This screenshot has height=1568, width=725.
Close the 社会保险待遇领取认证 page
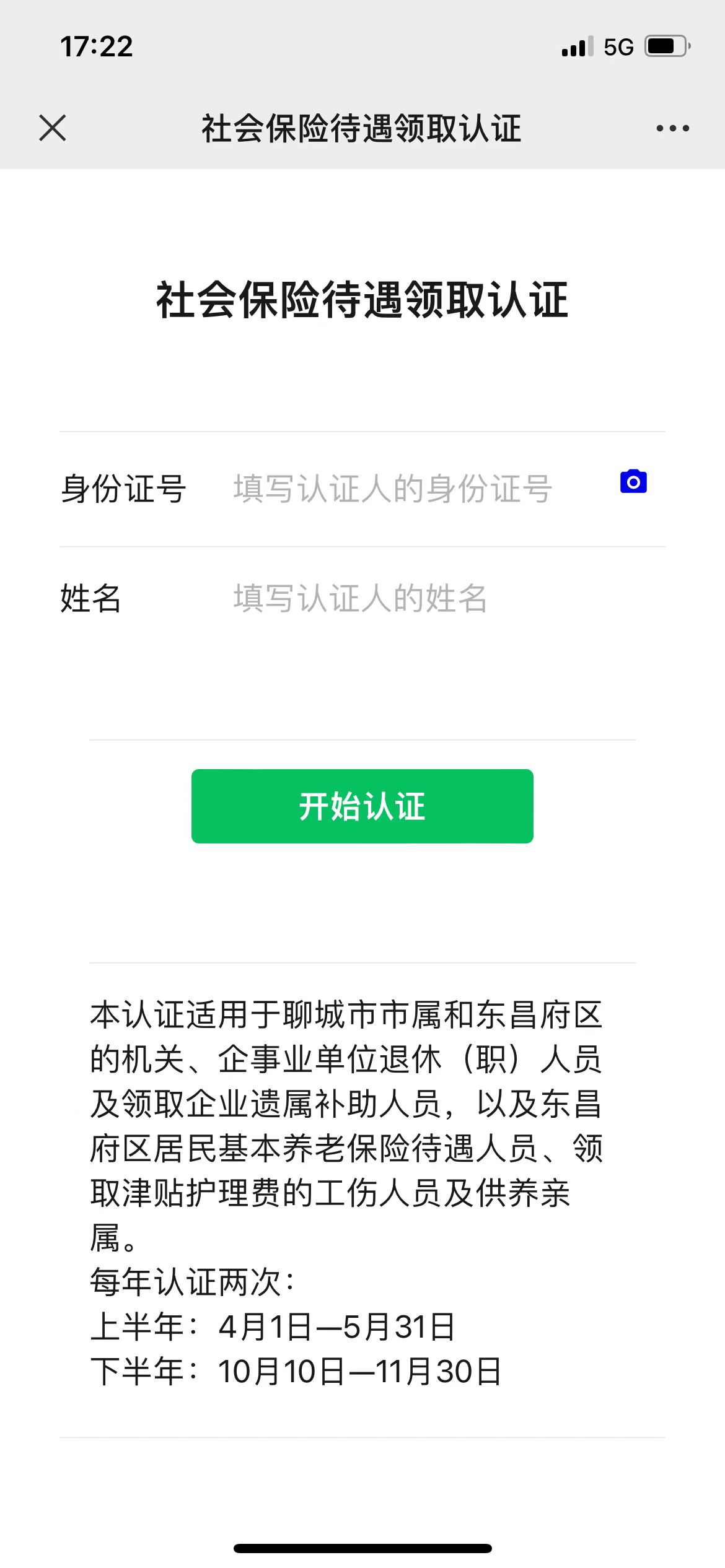[x=53, y=128]
